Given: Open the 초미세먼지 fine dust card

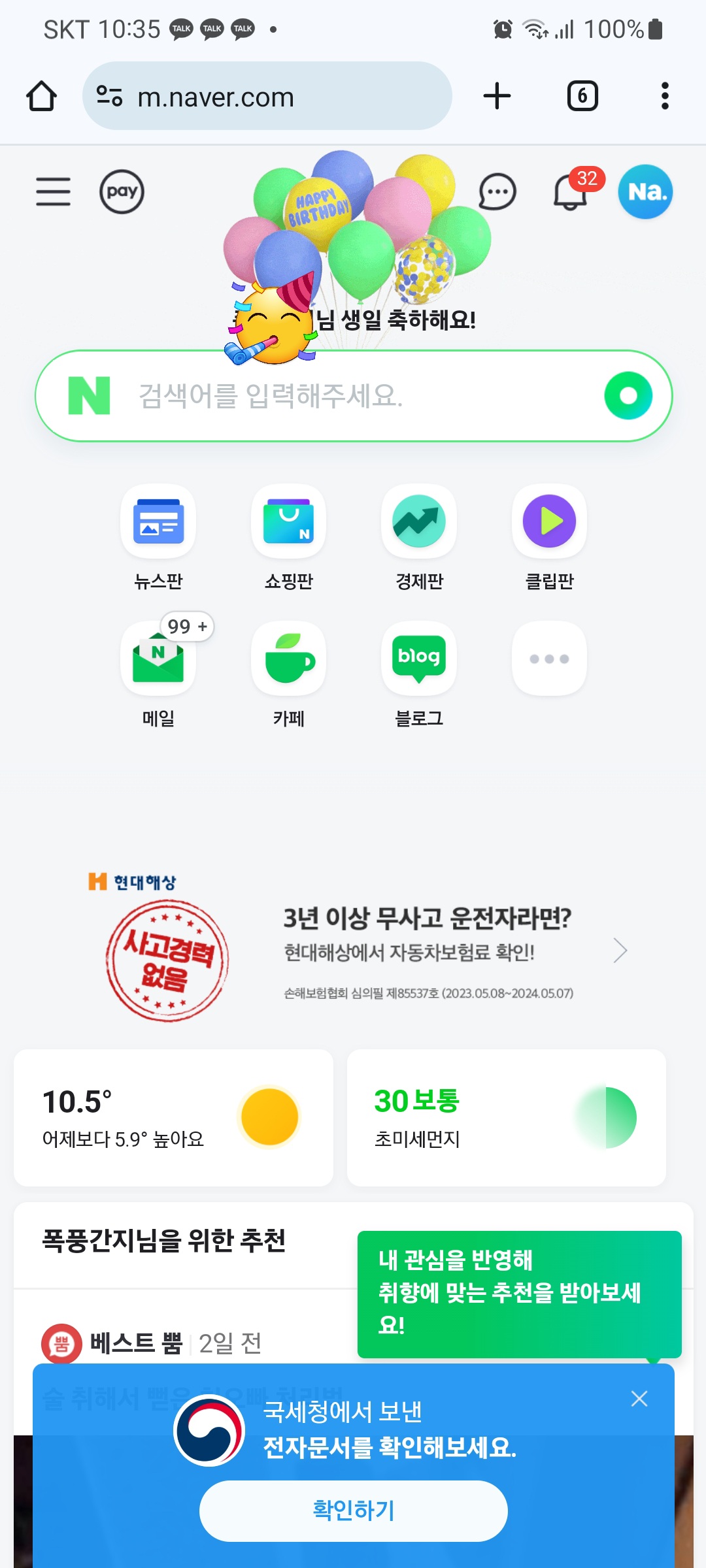Looking at the screenshot, I should point(507,1118).
